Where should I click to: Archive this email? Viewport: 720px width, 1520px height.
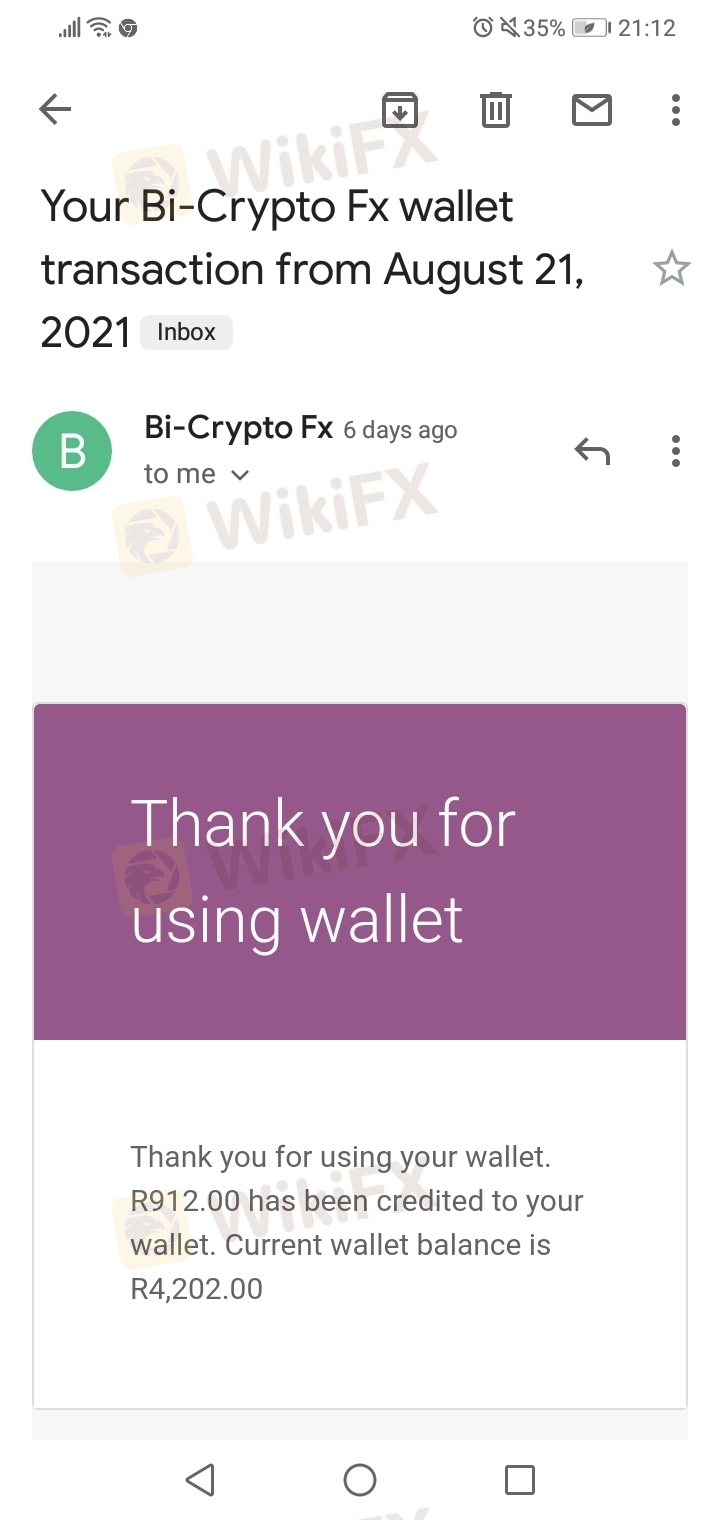400,109
